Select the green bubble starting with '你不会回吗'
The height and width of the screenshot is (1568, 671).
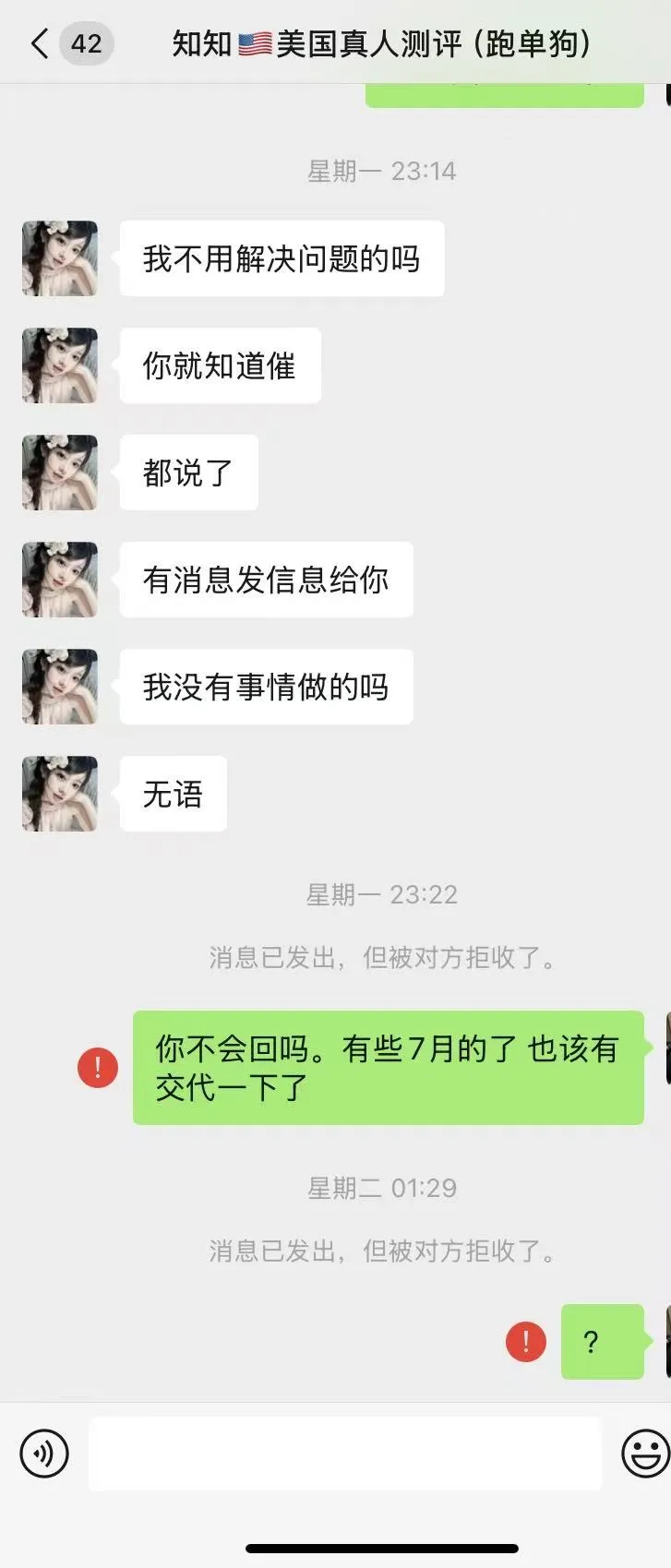388,1068
